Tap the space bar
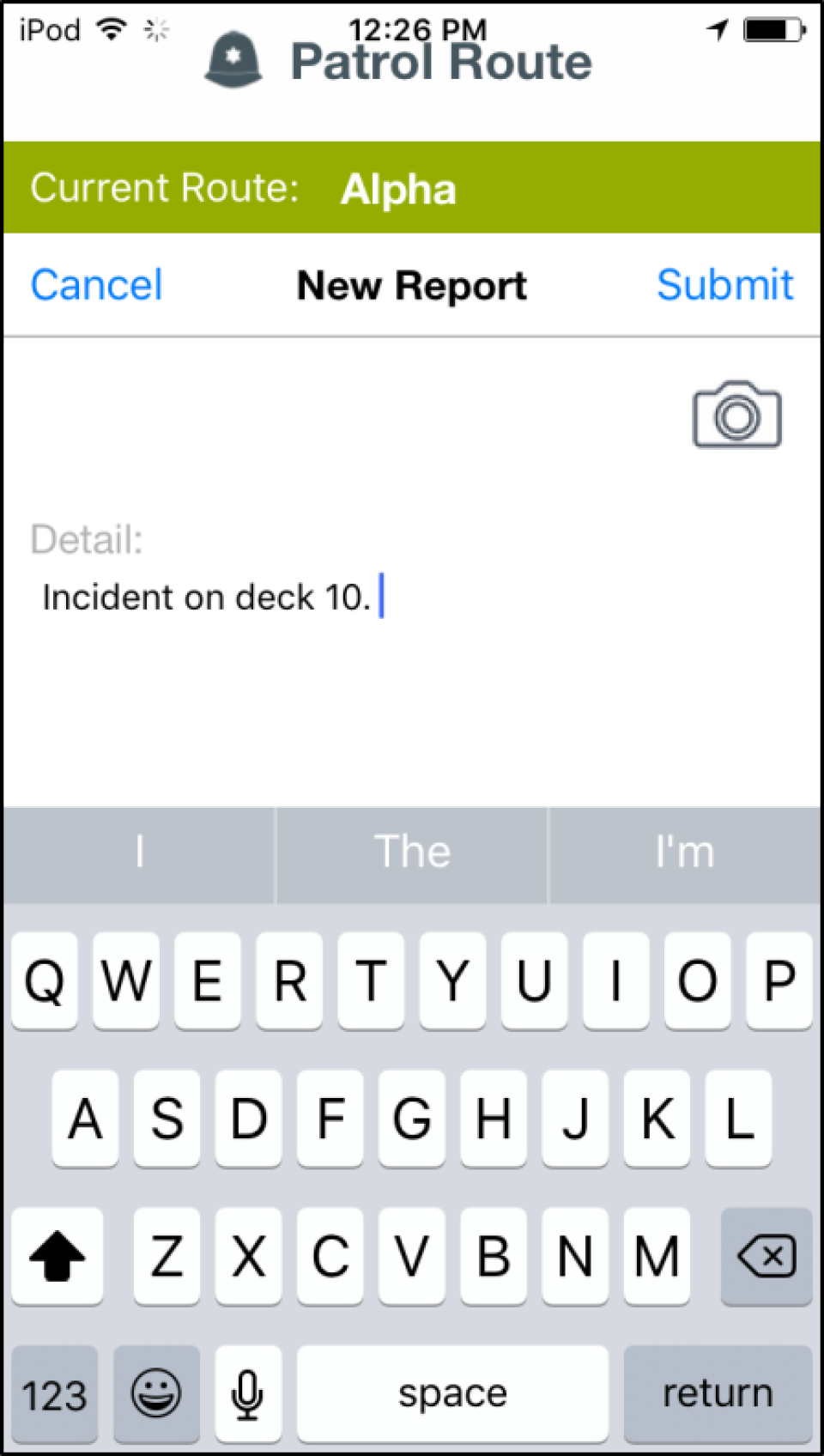This screenshot has width=824, height=1456. point(452,1394)
